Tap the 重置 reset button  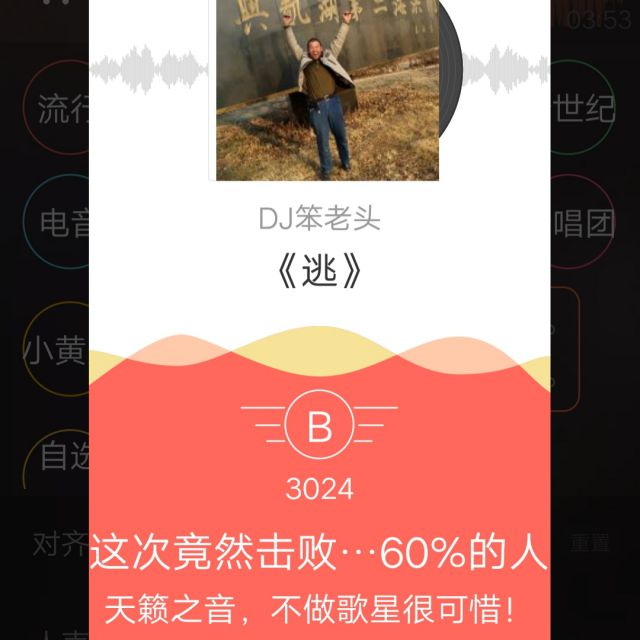coord(590,543)
